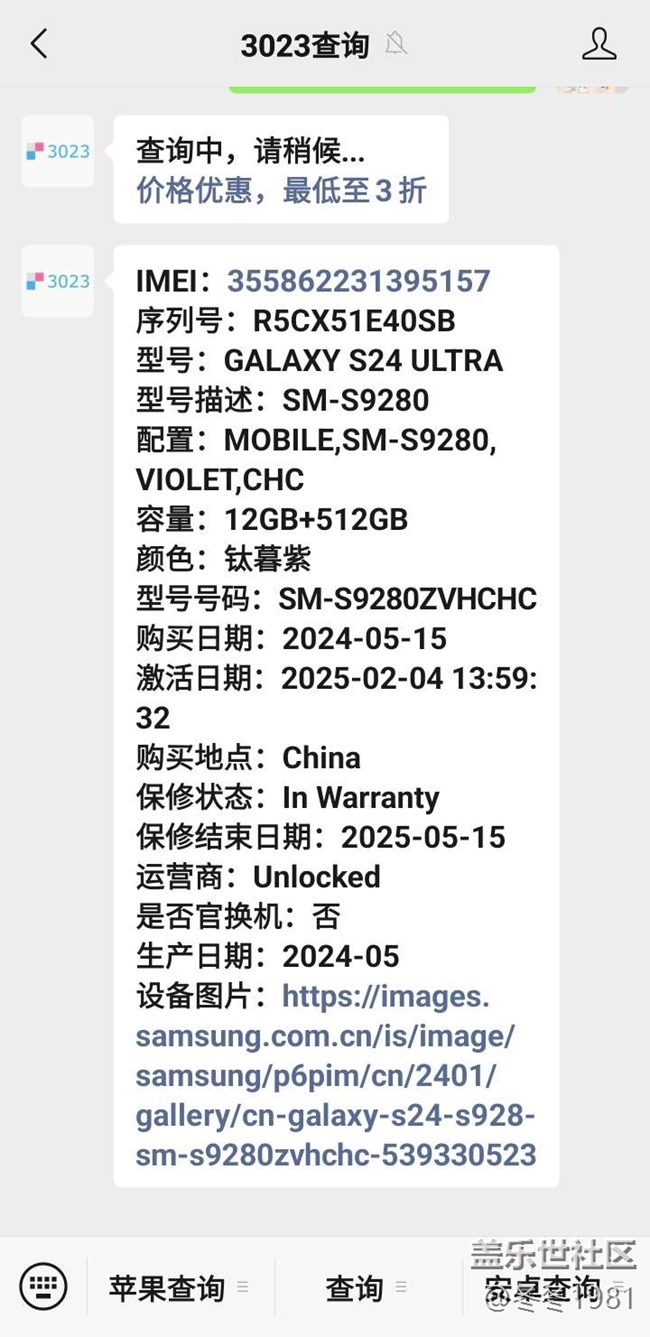Open the 价格优惠，最低至3折 link
The width and height of the screenshot is (650, 1337).
coord(281,191)
